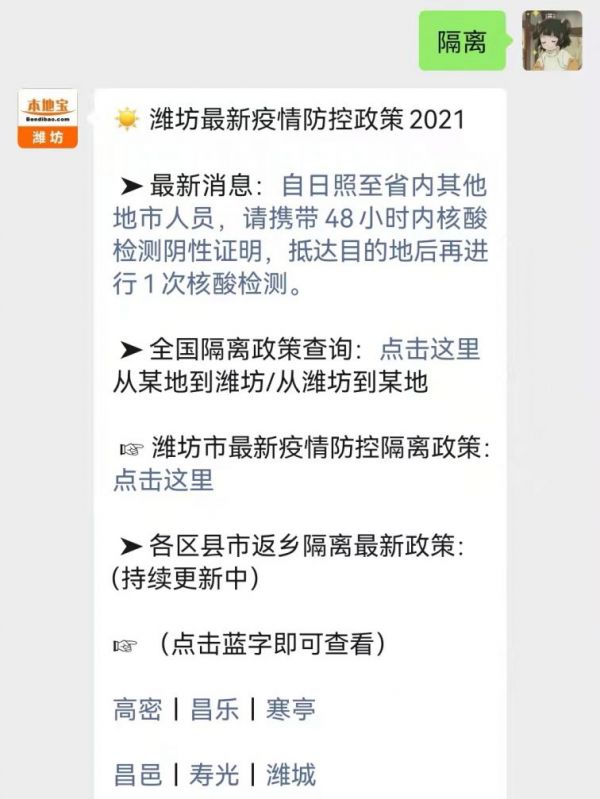Open the 昌邑 policy link

pyautogui.click(x=137, y=774)
